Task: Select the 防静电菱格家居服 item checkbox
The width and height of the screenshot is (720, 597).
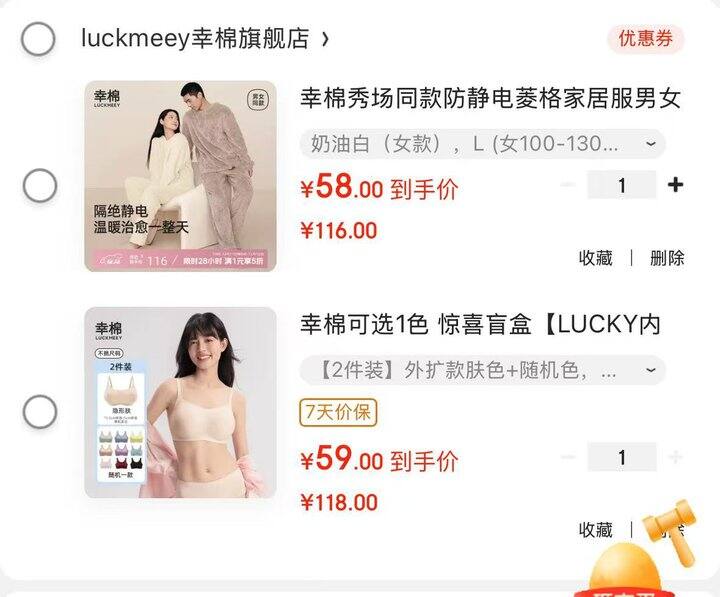Action: pyautogui.click(x=39, y=185)
